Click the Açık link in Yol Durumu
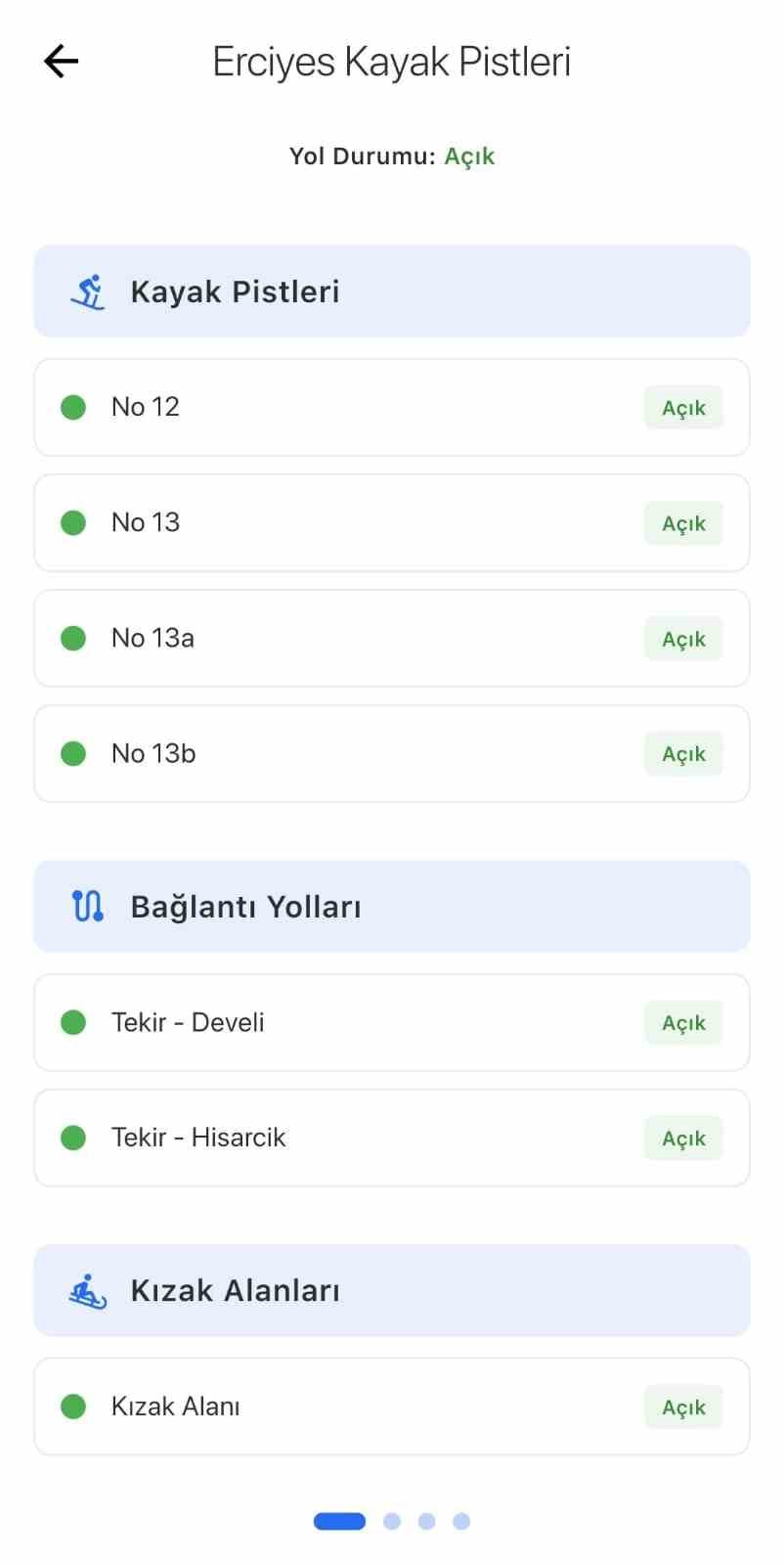 pyautogui.click(x=470, y=156)
